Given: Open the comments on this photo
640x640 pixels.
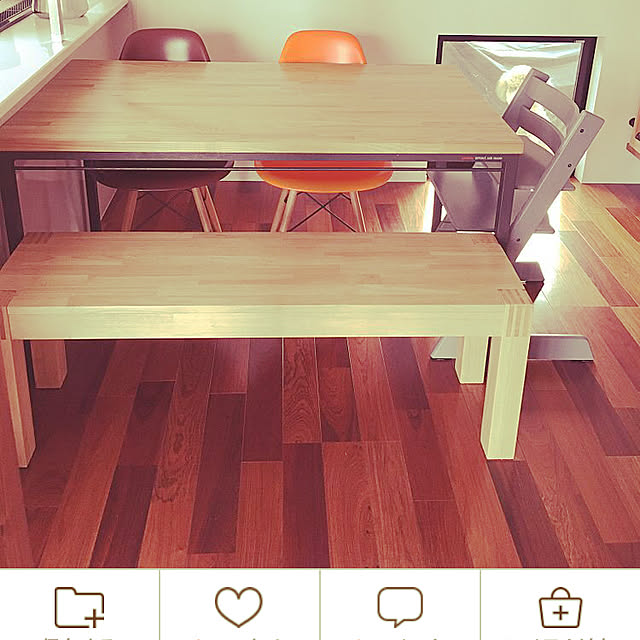Looking at the screenshot, I should pyautogui.click(x=399, y=607).
